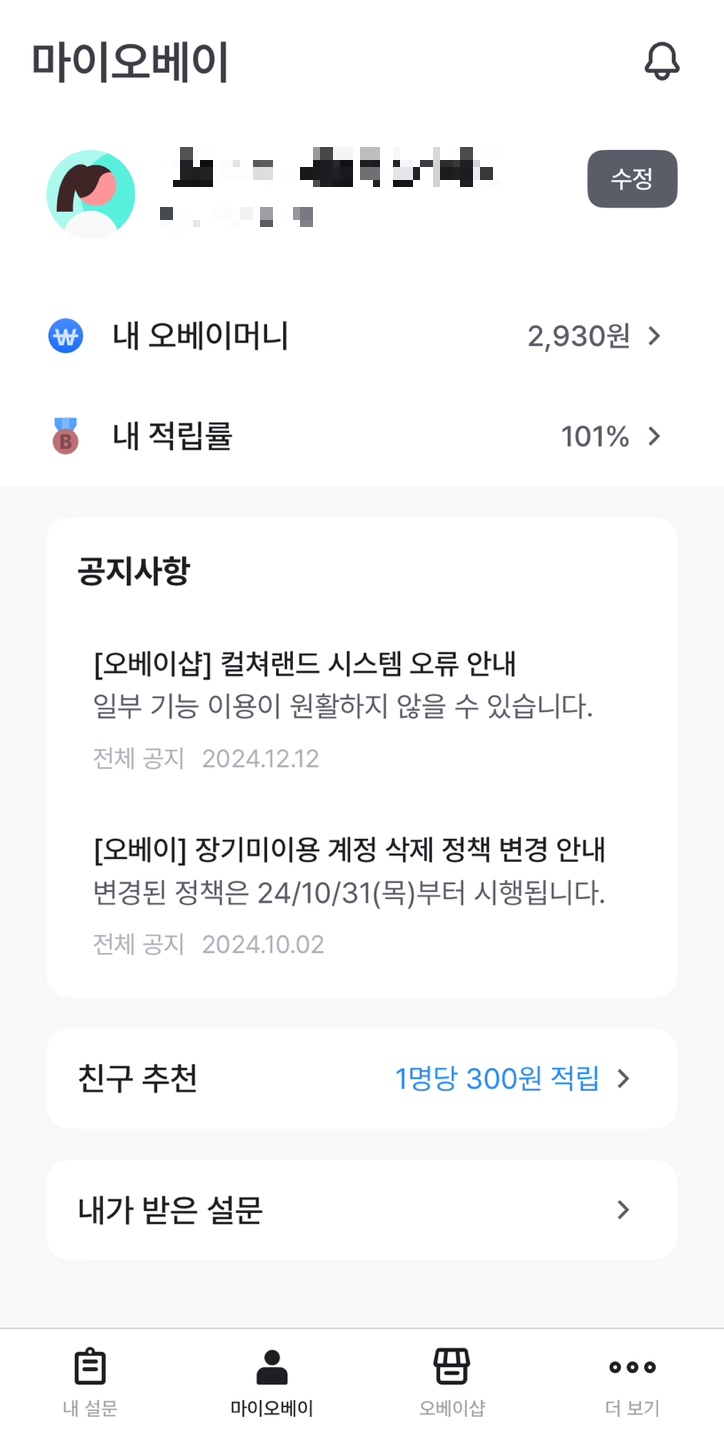Open the 내가 받은 설문 chevron
724x1440 pixels.
[623, 1209]
